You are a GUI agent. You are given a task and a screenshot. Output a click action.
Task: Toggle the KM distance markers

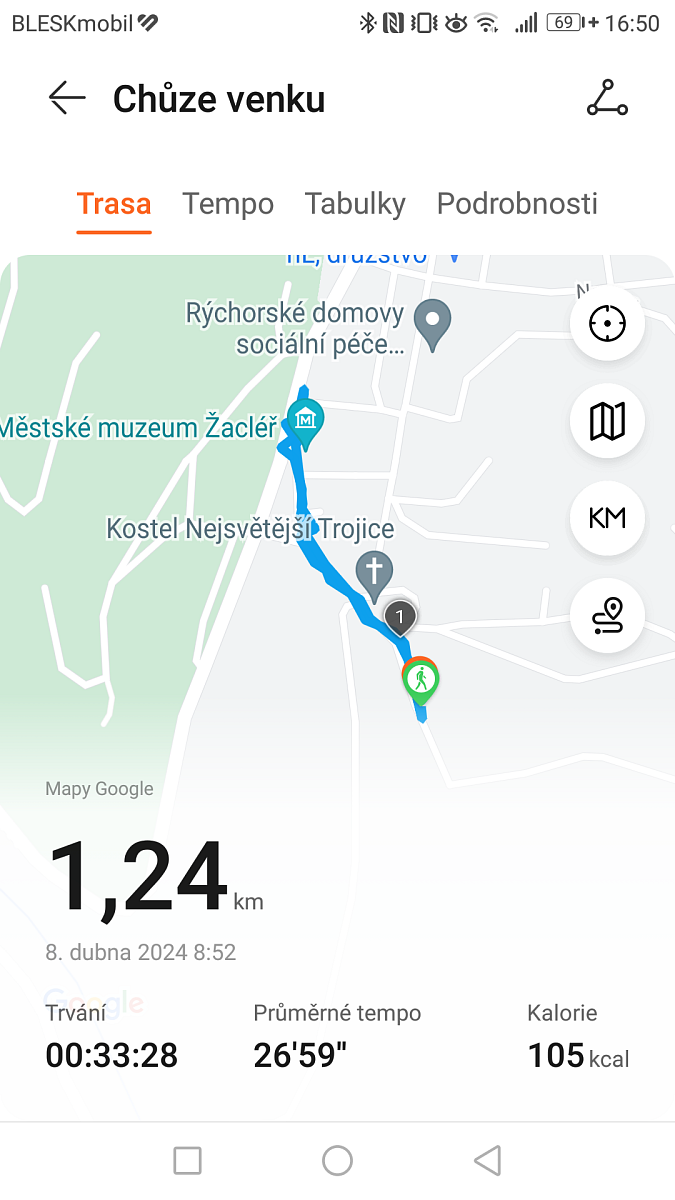coord(607,518)
